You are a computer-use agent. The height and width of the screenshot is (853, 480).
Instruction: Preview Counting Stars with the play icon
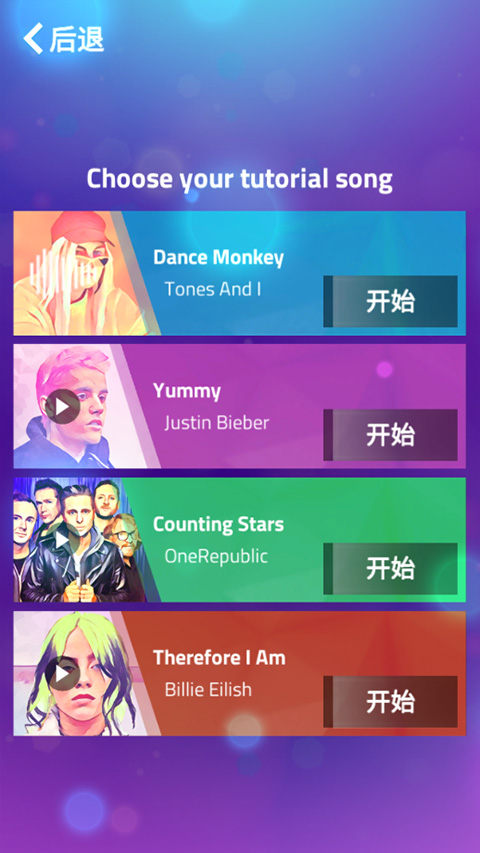click(x=63, y=540)
